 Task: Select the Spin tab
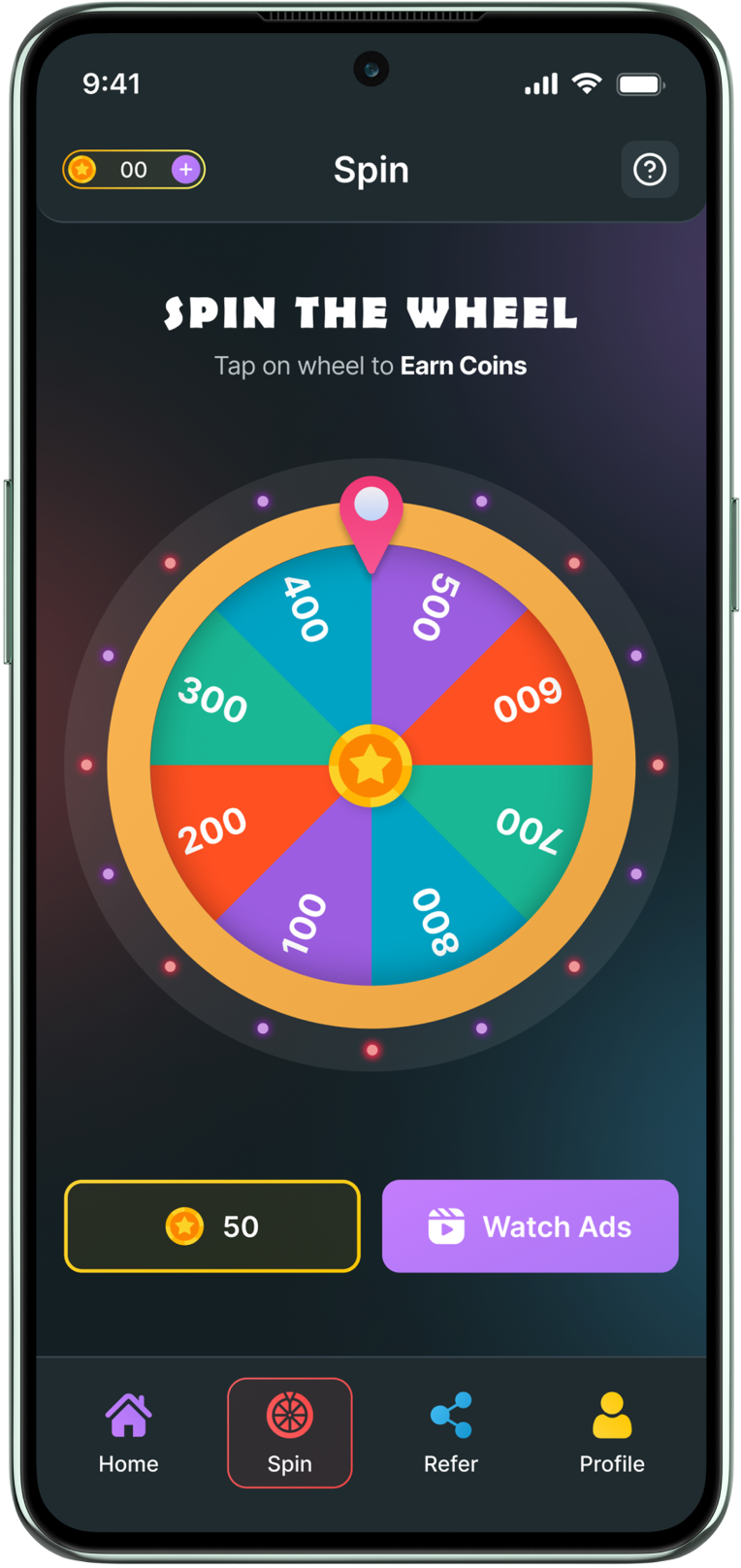(x=289, y=1432)
